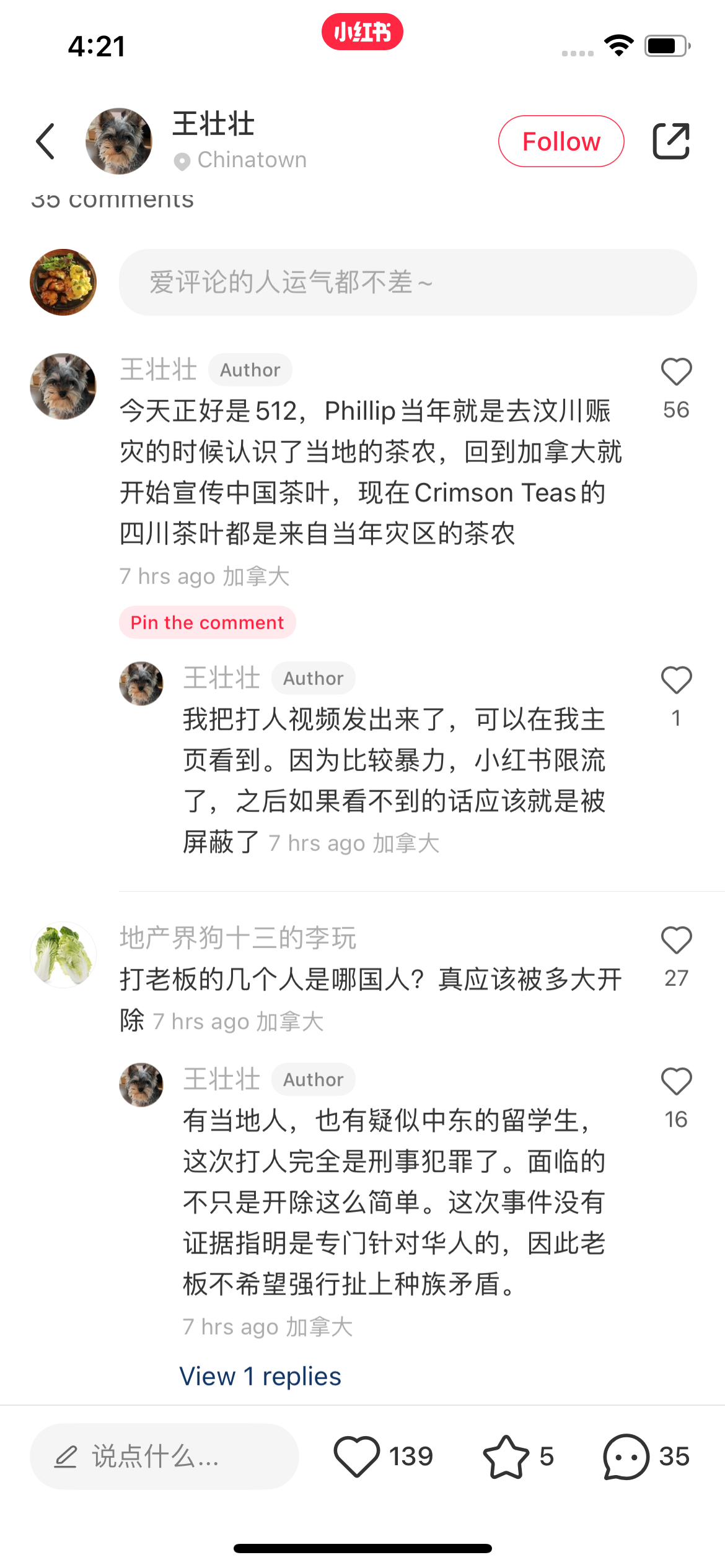This screenshot has width=725, height=1568.
Task: Expand View 1 replies
Action: (260, 1376)
